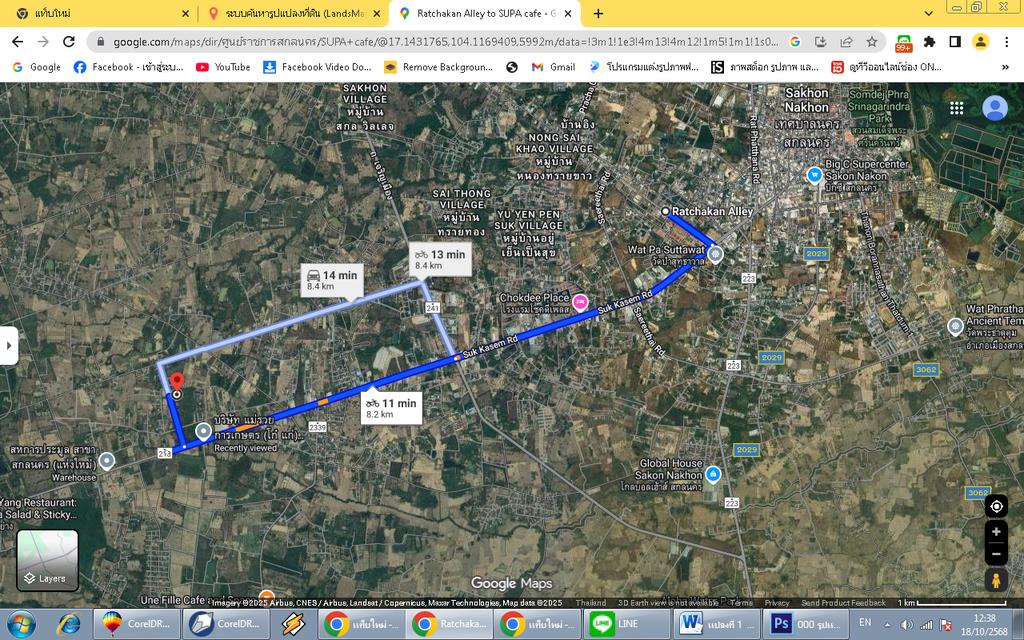Zoom in on the map
Image resolution: width=1024 pixels, height=640 pixels.
996,532
